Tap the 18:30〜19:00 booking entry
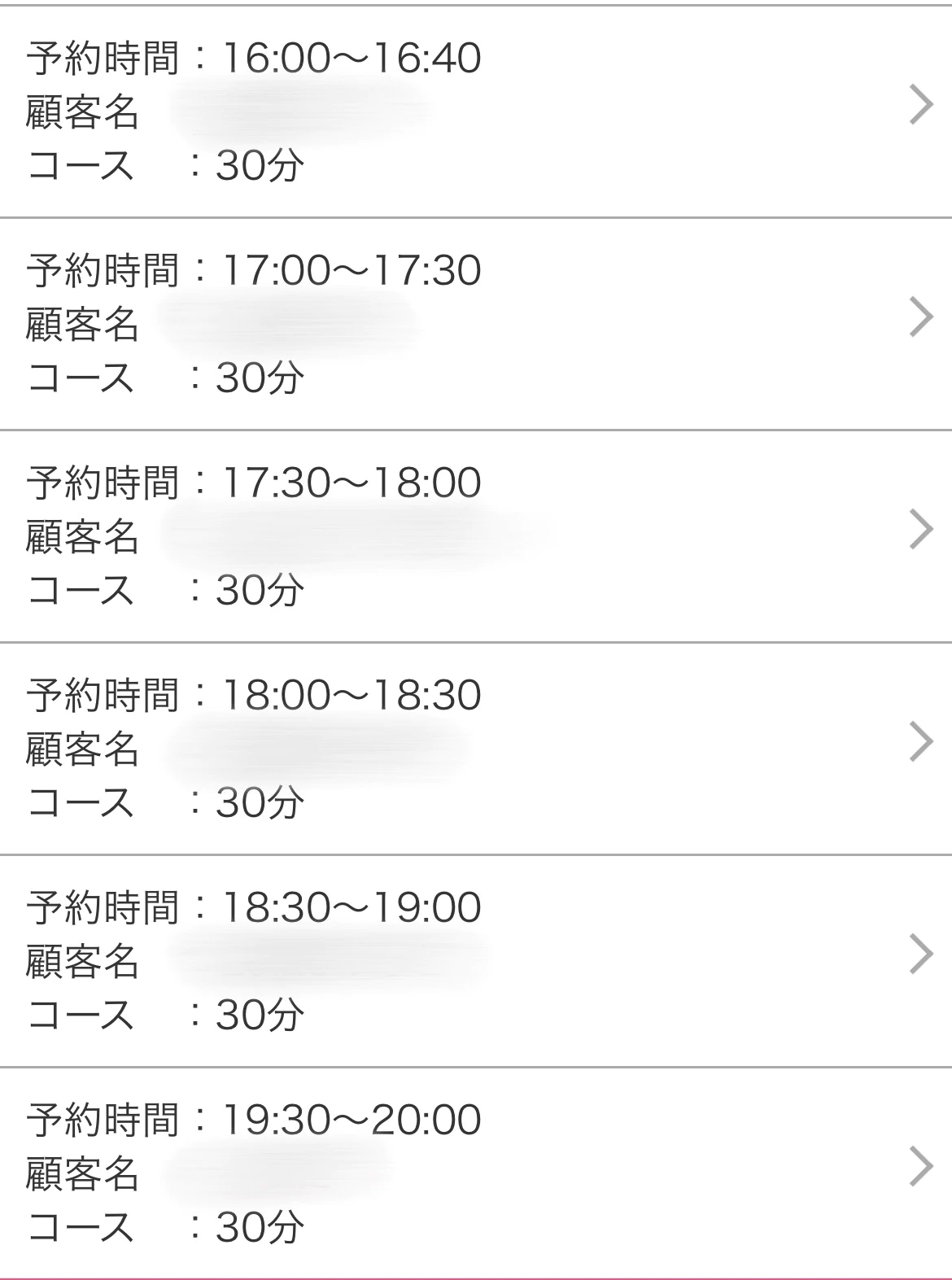 (476, 961)
